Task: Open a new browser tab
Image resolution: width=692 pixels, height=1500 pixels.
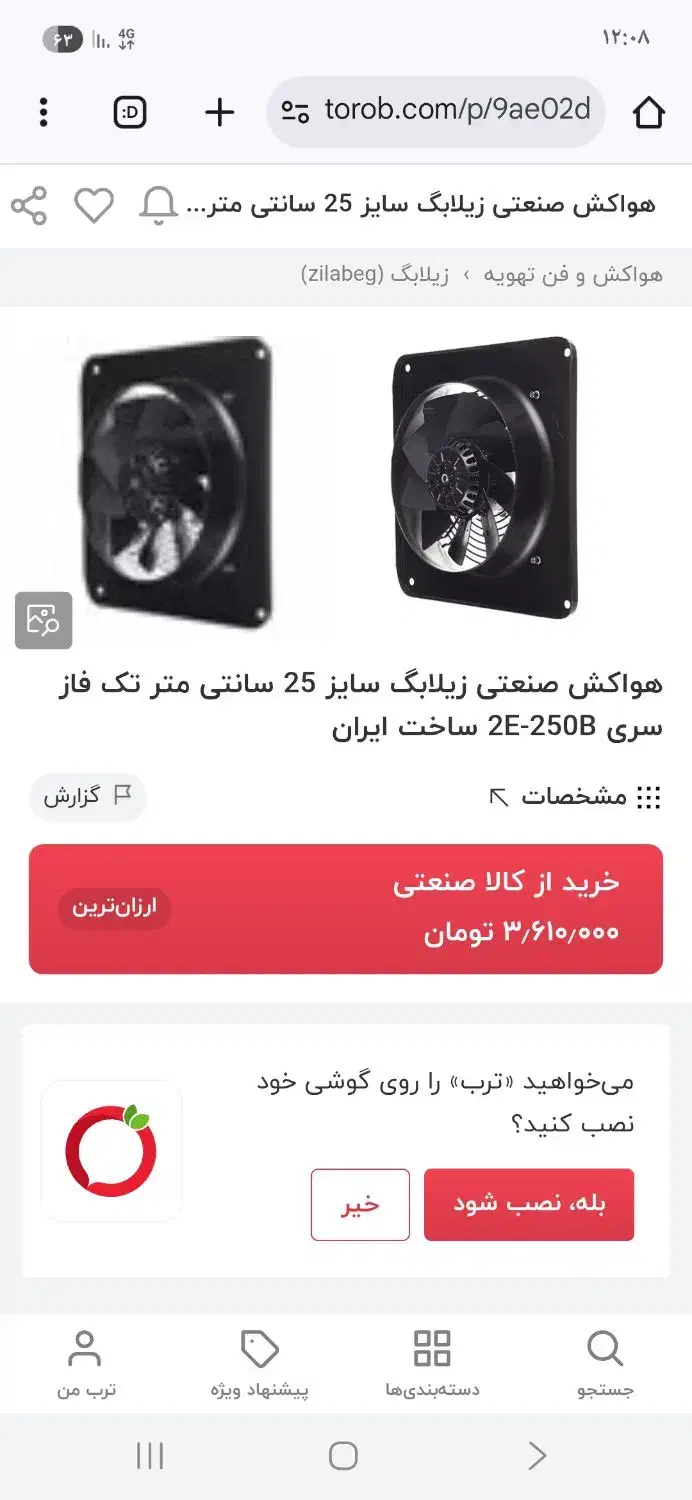Action: (219, 112)
